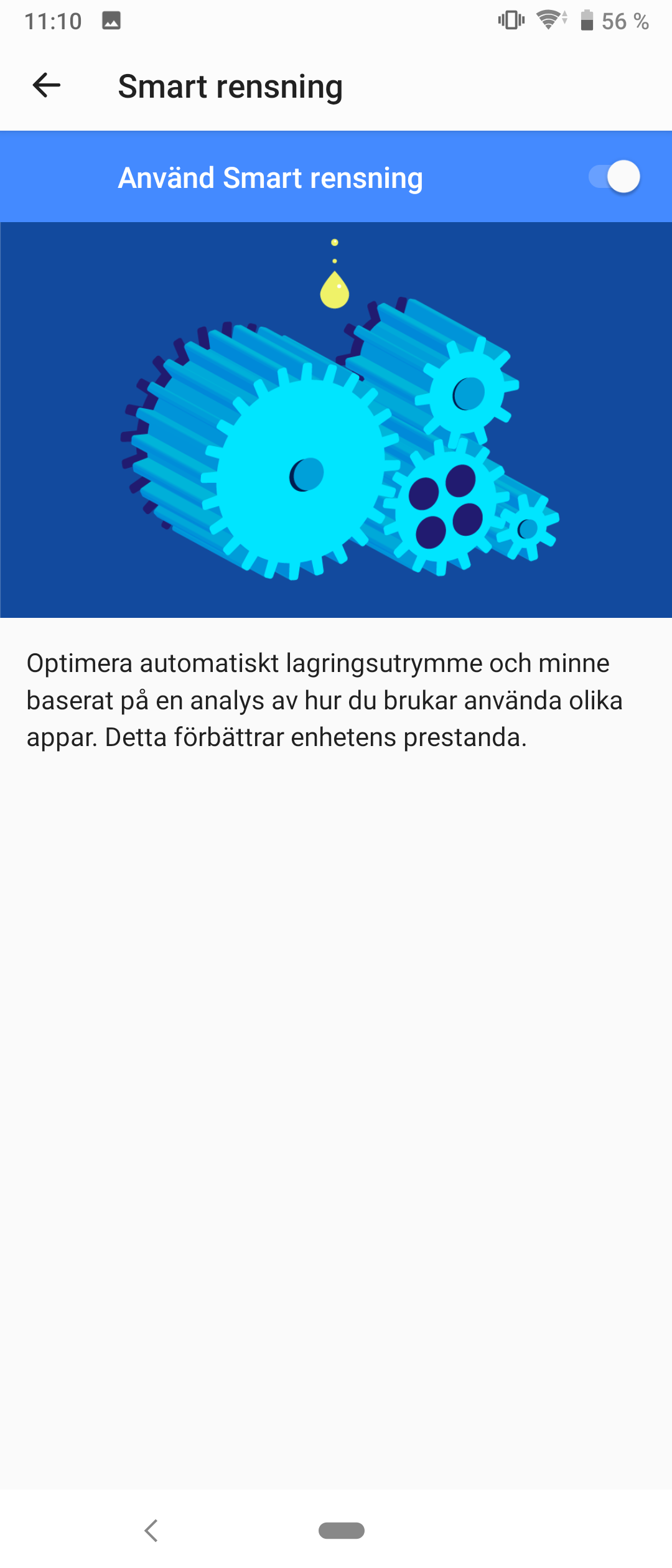The width and height of the screenshot is (672, 1568).
Task: Tap the system back navigation button
Action: pyautogui.click(x=151, y=1530)
